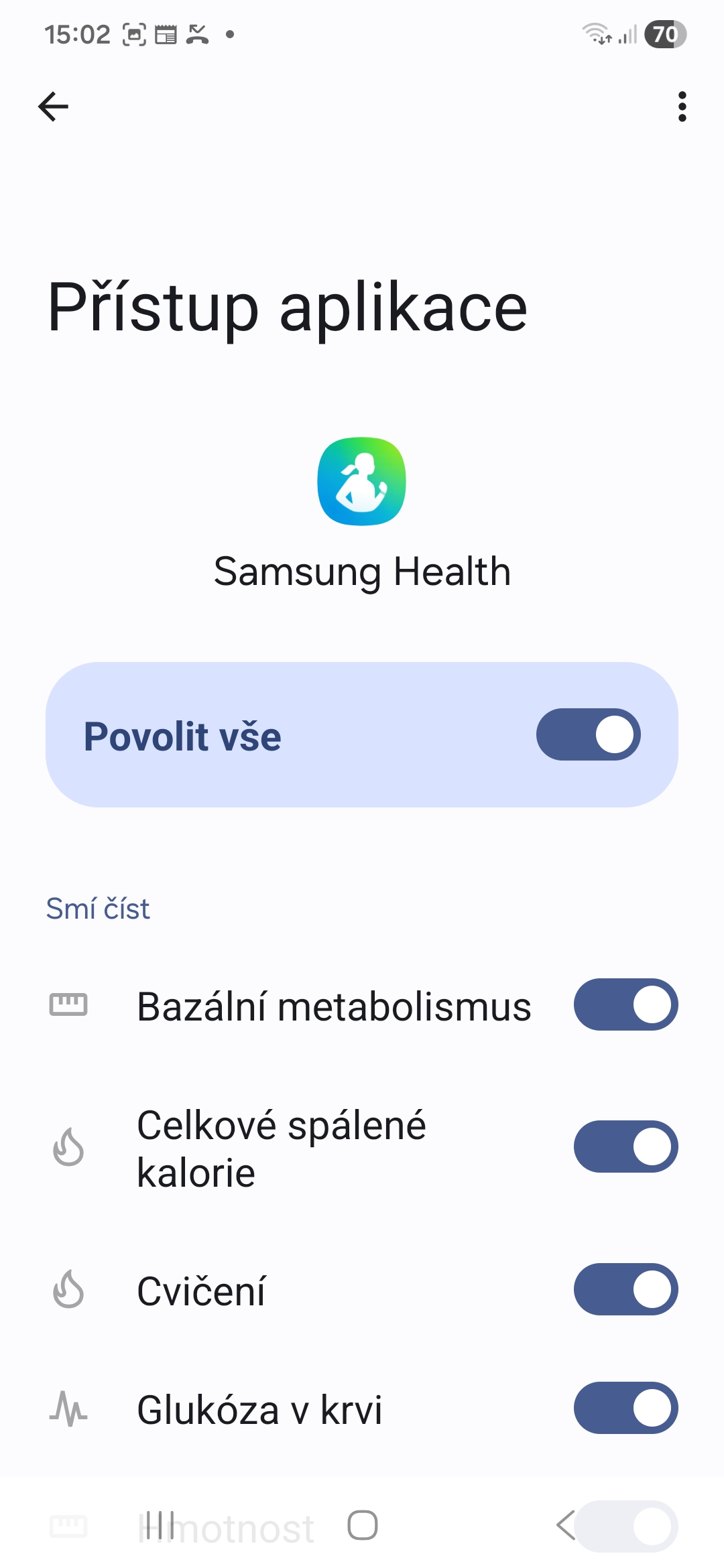Tap the system home button
The width and height of the screenshot is (724, 1568).
(362, 1526)
